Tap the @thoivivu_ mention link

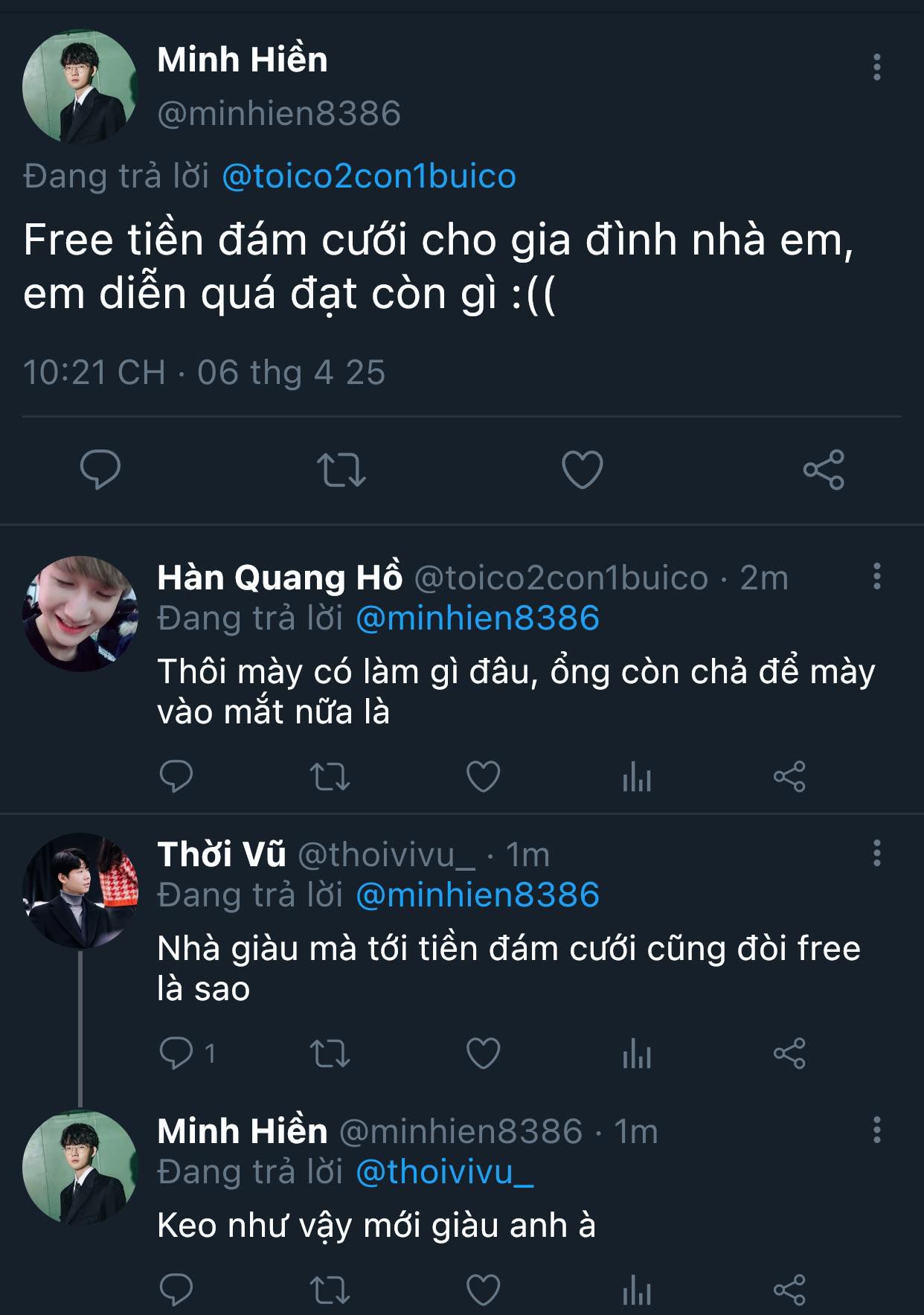pos(445,1172)
